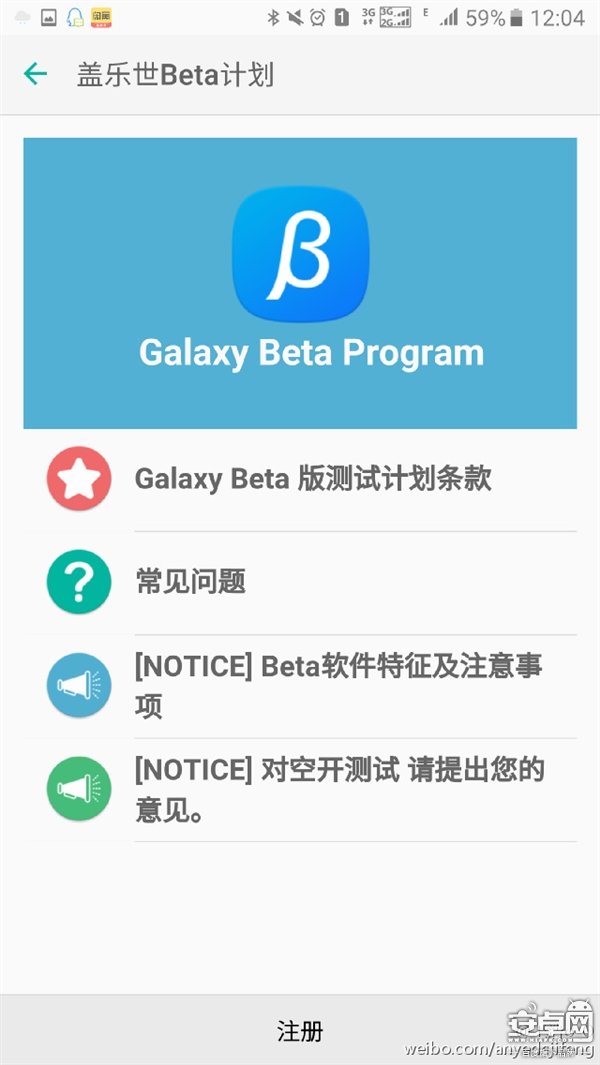Open the Beta软件特征及注意事项 notice
The width and height of the screenshot is (600, 1065).
tap(340, 686)
